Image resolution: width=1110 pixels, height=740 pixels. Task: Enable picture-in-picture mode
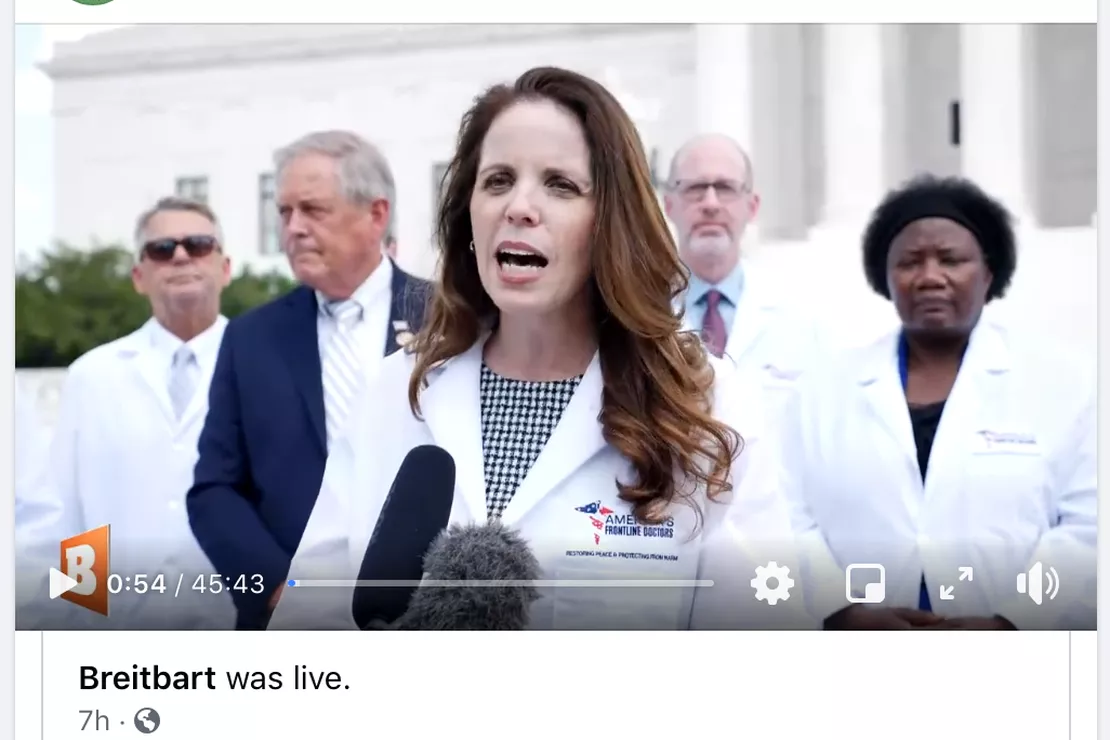click(x=865, y=583)
